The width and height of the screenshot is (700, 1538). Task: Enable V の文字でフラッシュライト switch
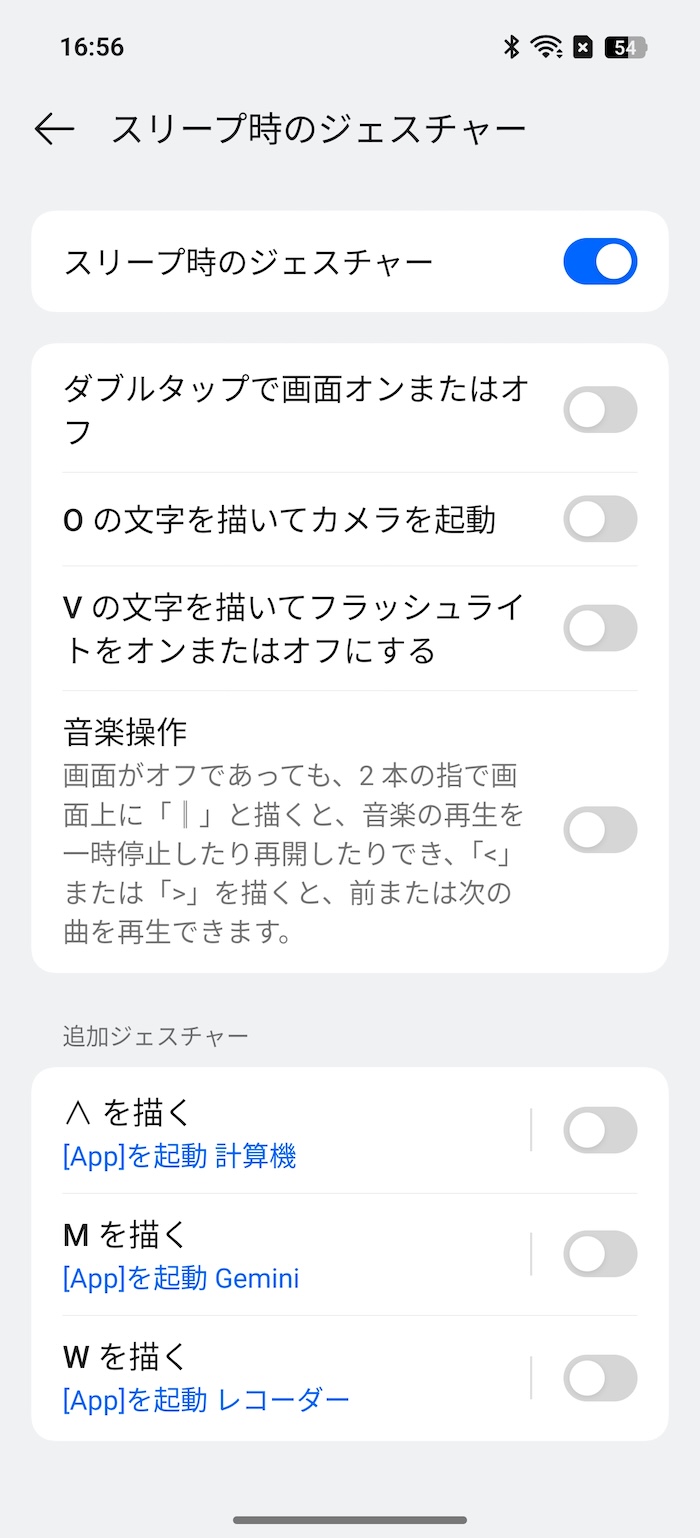click(600, 628)
